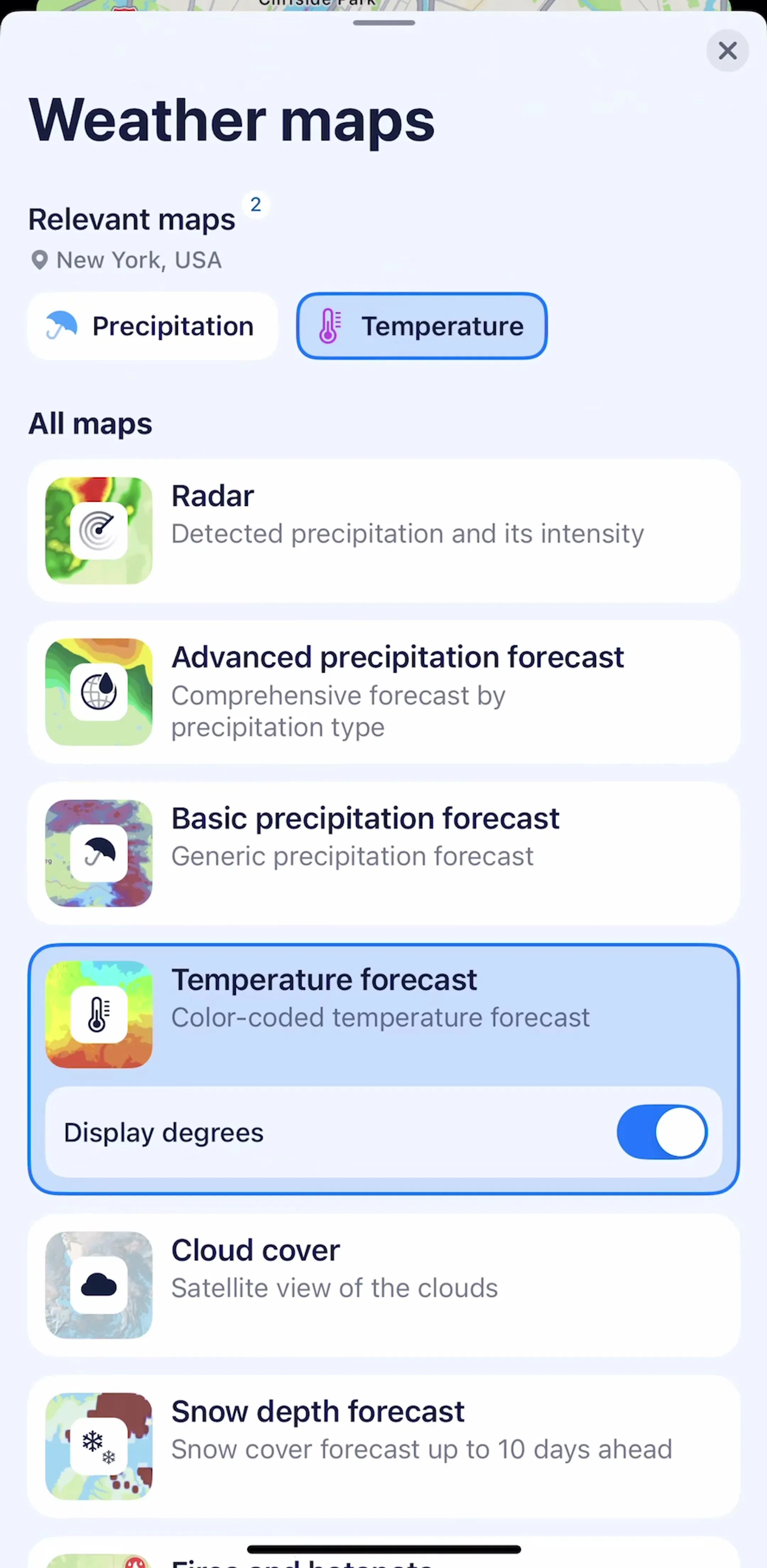The height and width of the screenshot is (1568, 767).
Task: Close the Weather maps sheet
Action: click(727, 50)
